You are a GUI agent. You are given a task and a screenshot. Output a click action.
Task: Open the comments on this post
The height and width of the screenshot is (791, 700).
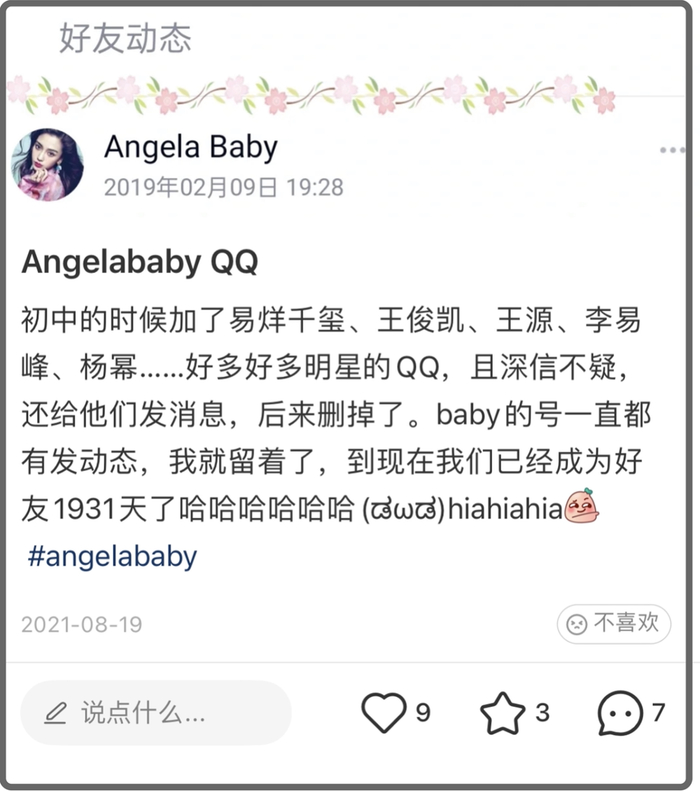coord(620,714)
